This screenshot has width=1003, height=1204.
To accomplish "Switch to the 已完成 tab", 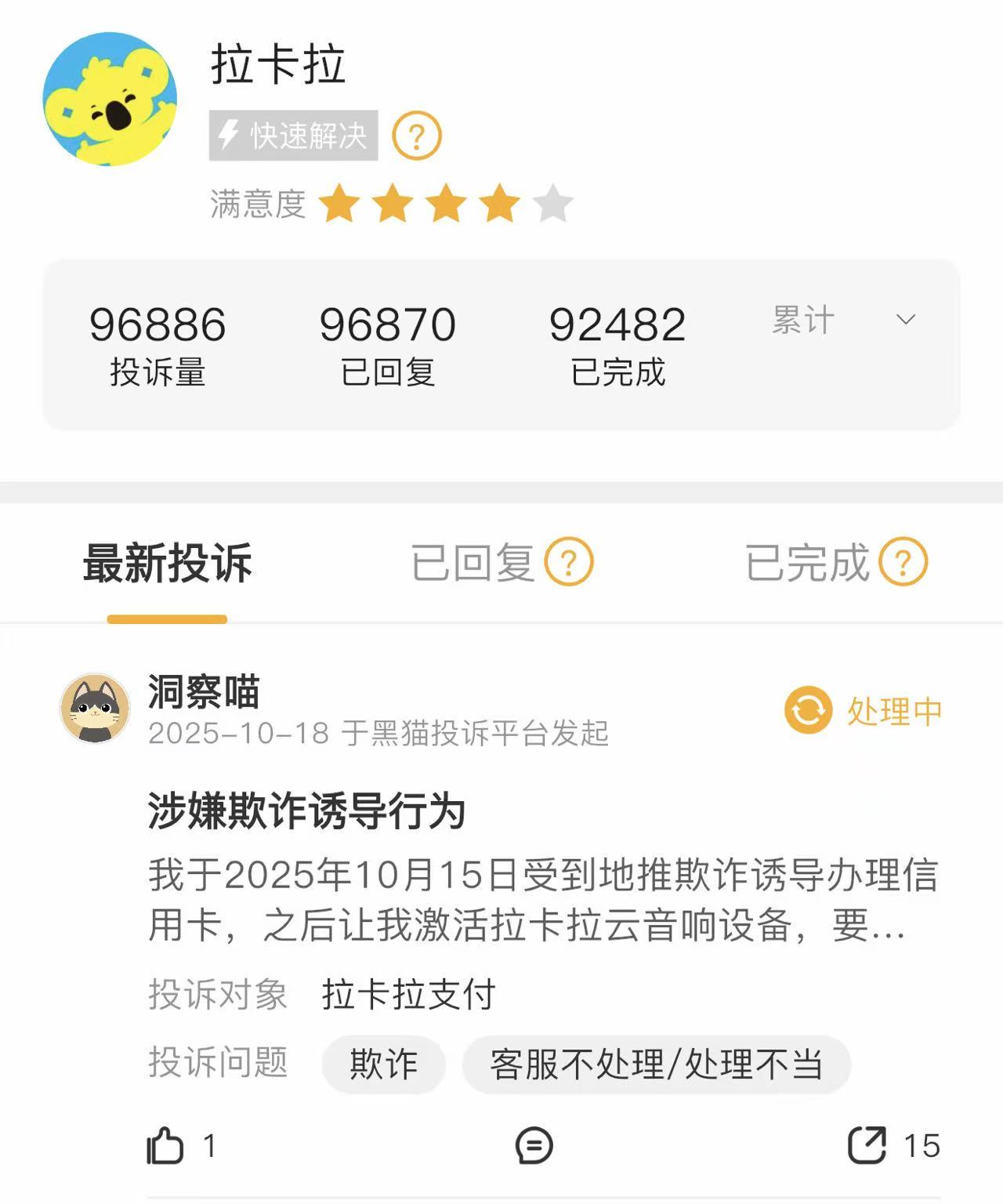I will tap(807, 563).
